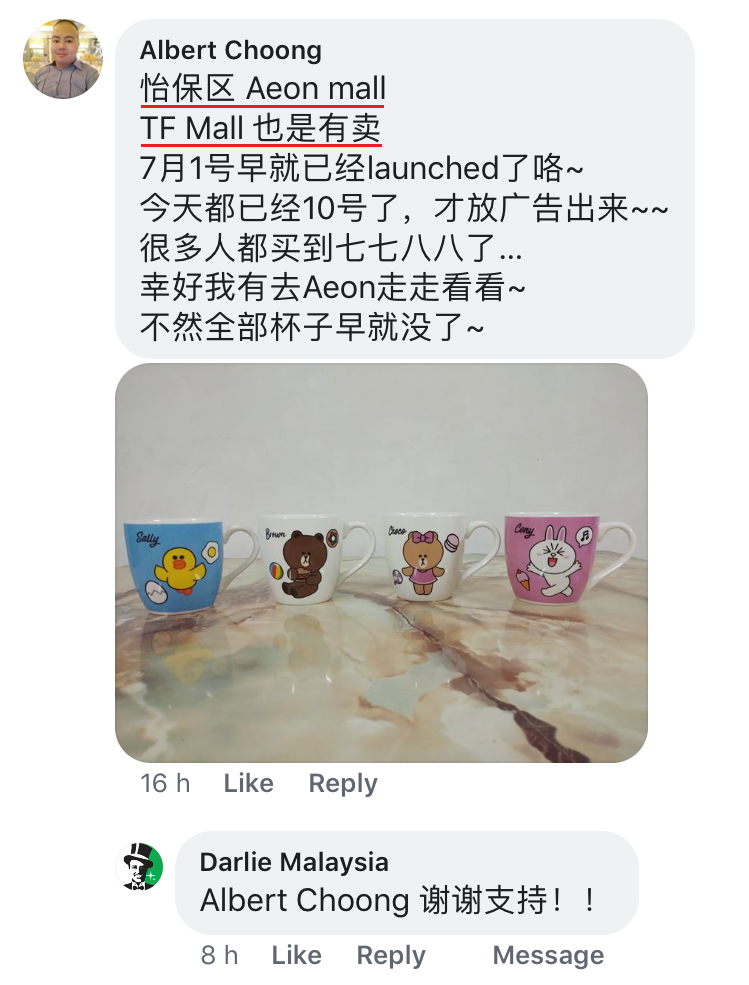Like Albert Choong's comment
Screen dimensions: 749x985
pos(248,783)
